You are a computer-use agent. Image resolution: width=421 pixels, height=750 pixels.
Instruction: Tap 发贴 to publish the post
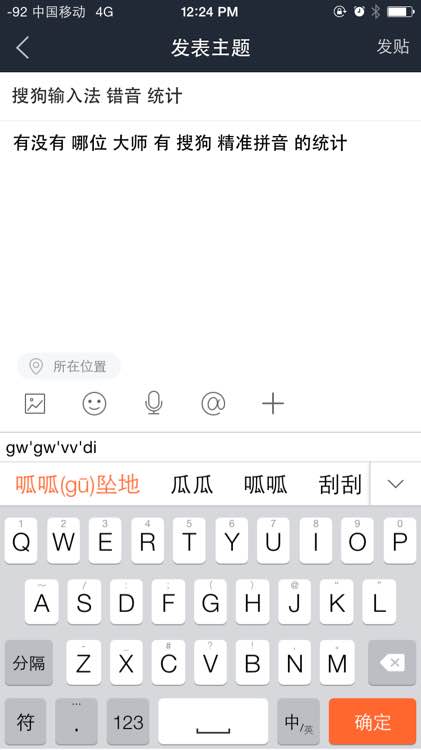(393, 46)
